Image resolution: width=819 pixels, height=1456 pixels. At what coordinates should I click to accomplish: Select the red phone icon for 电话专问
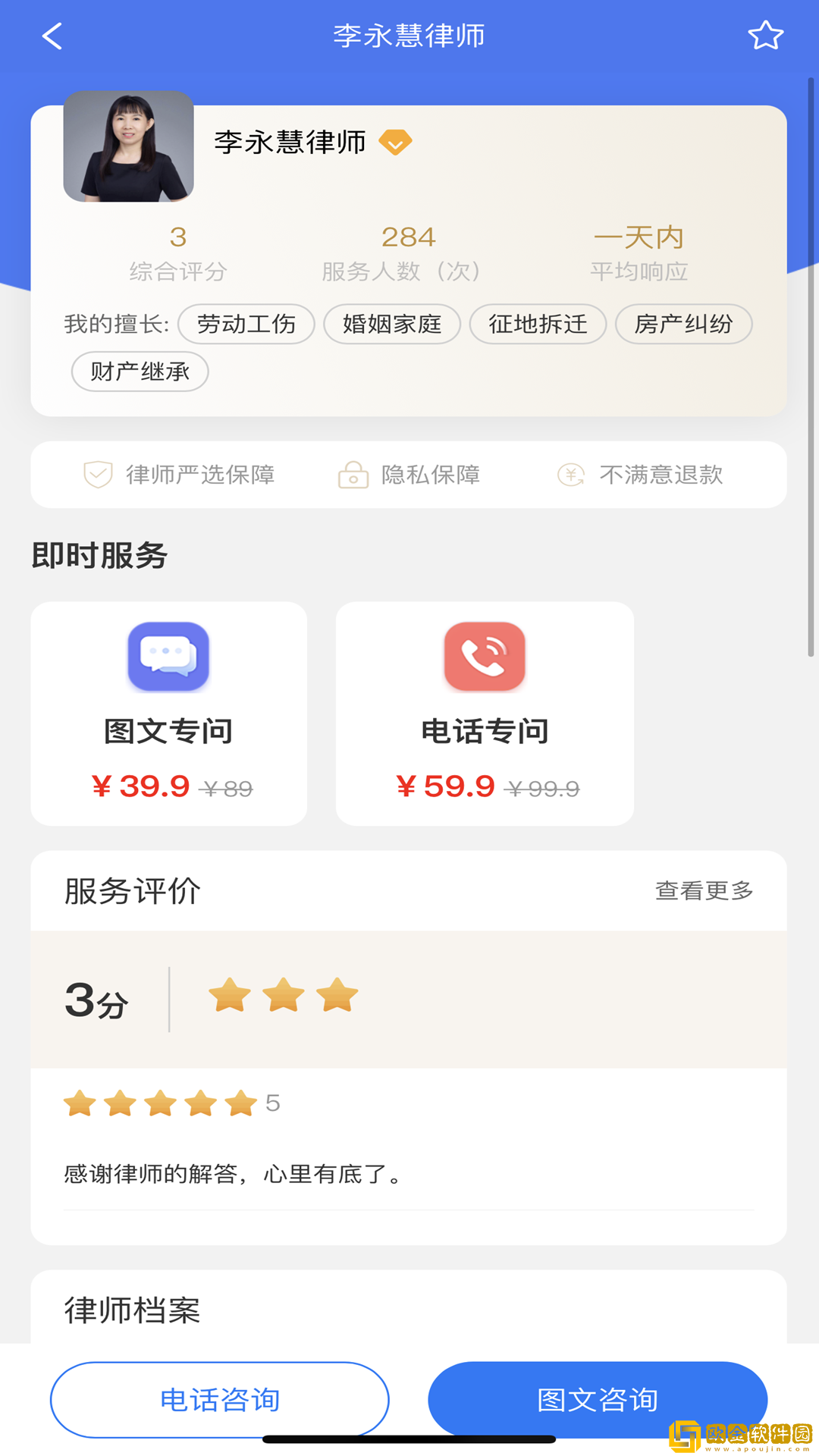point(485,657)
